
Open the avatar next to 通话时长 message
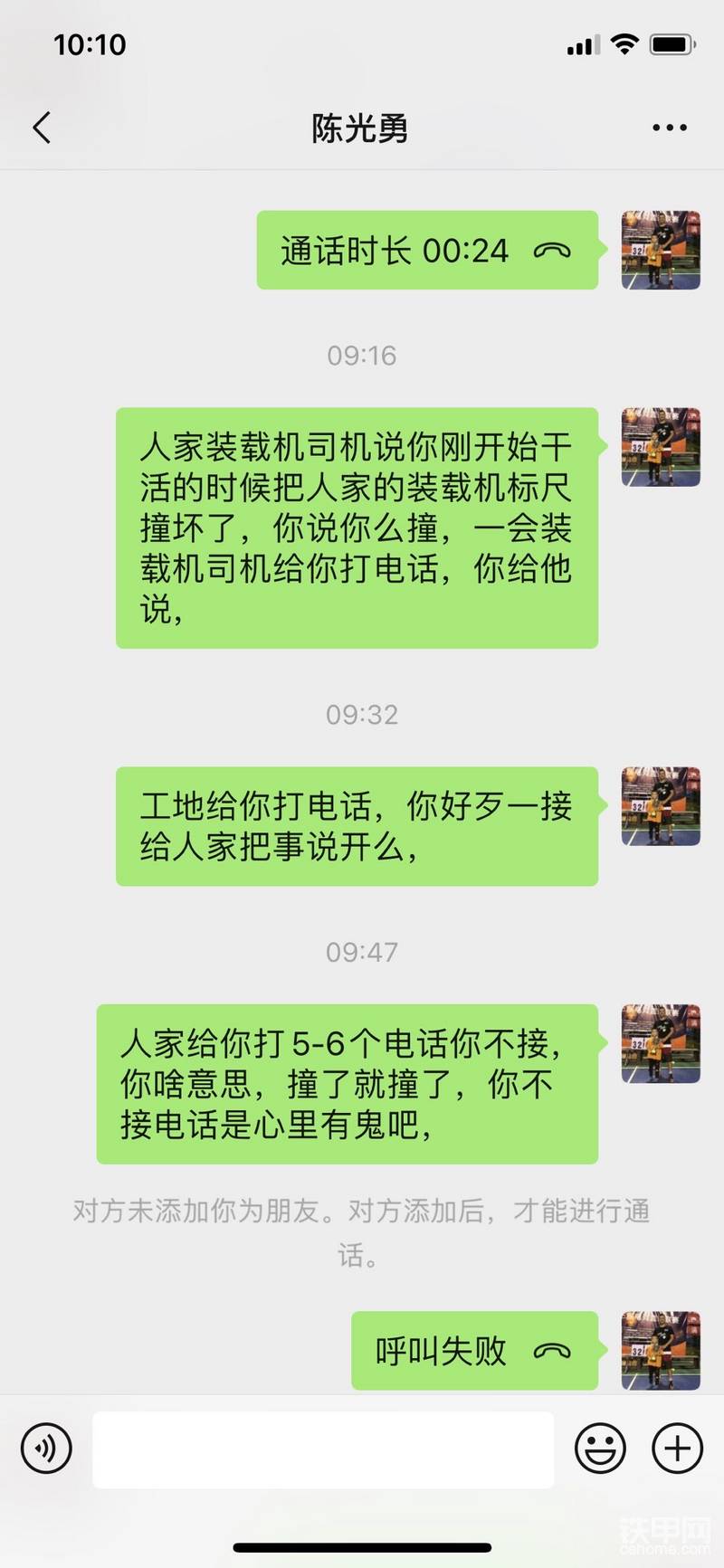661,251
